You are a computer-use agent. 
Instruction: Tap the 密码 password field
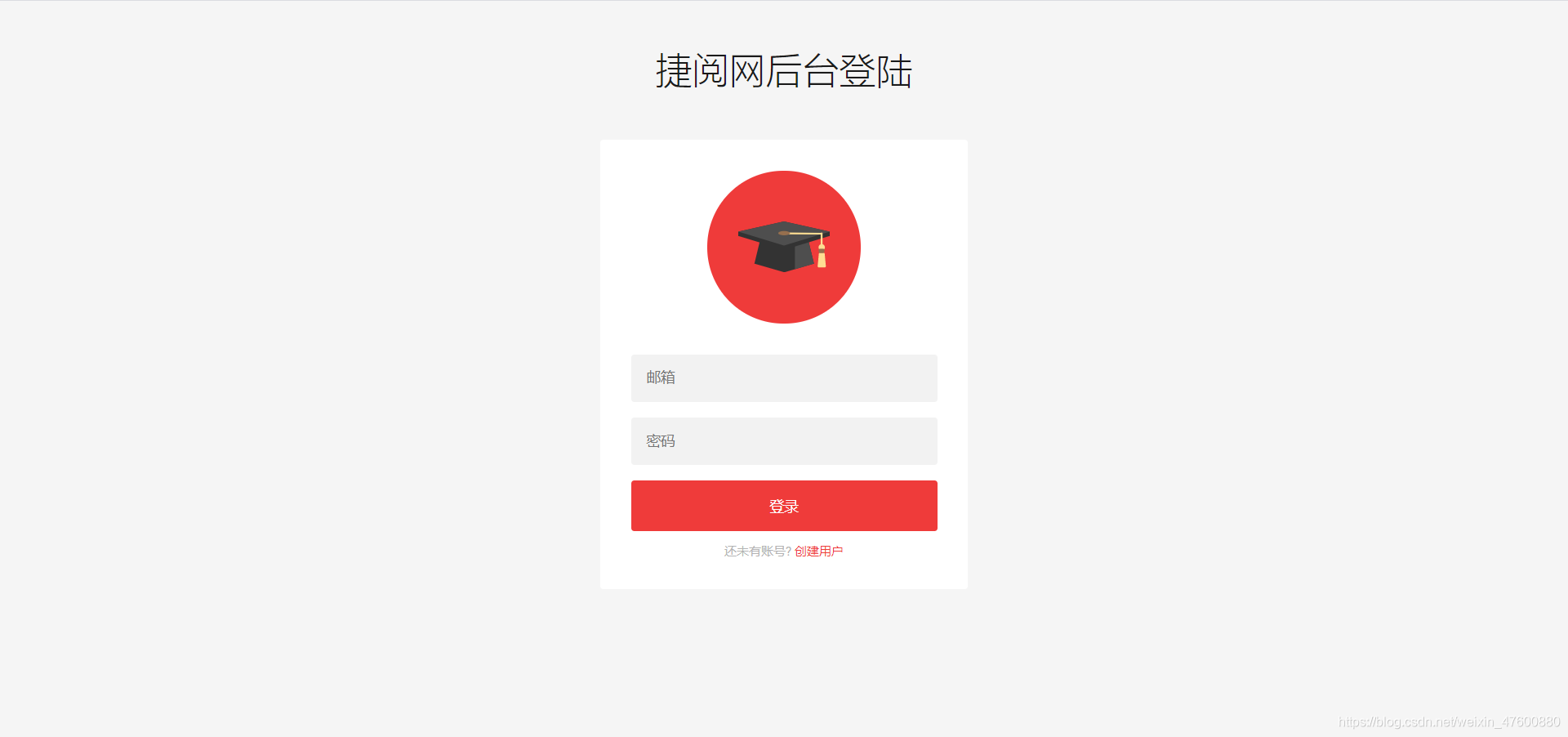(784, 441)
